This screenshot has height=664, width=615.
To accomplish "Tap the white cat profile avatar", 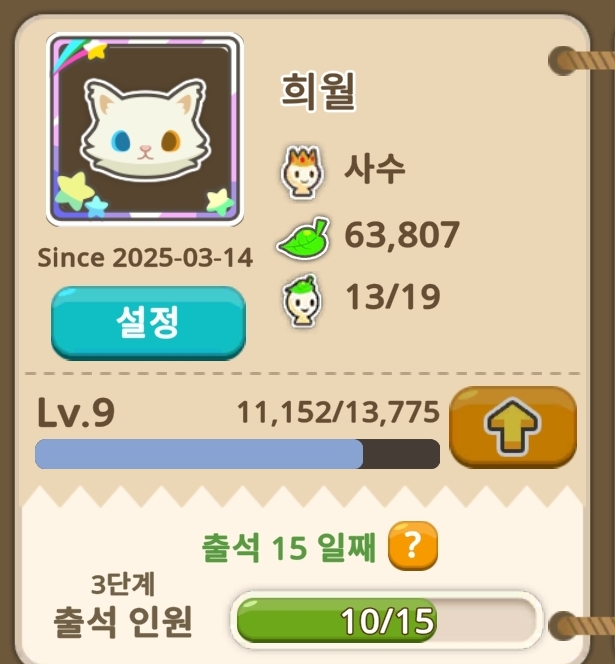I will click(x=145, y=130).
